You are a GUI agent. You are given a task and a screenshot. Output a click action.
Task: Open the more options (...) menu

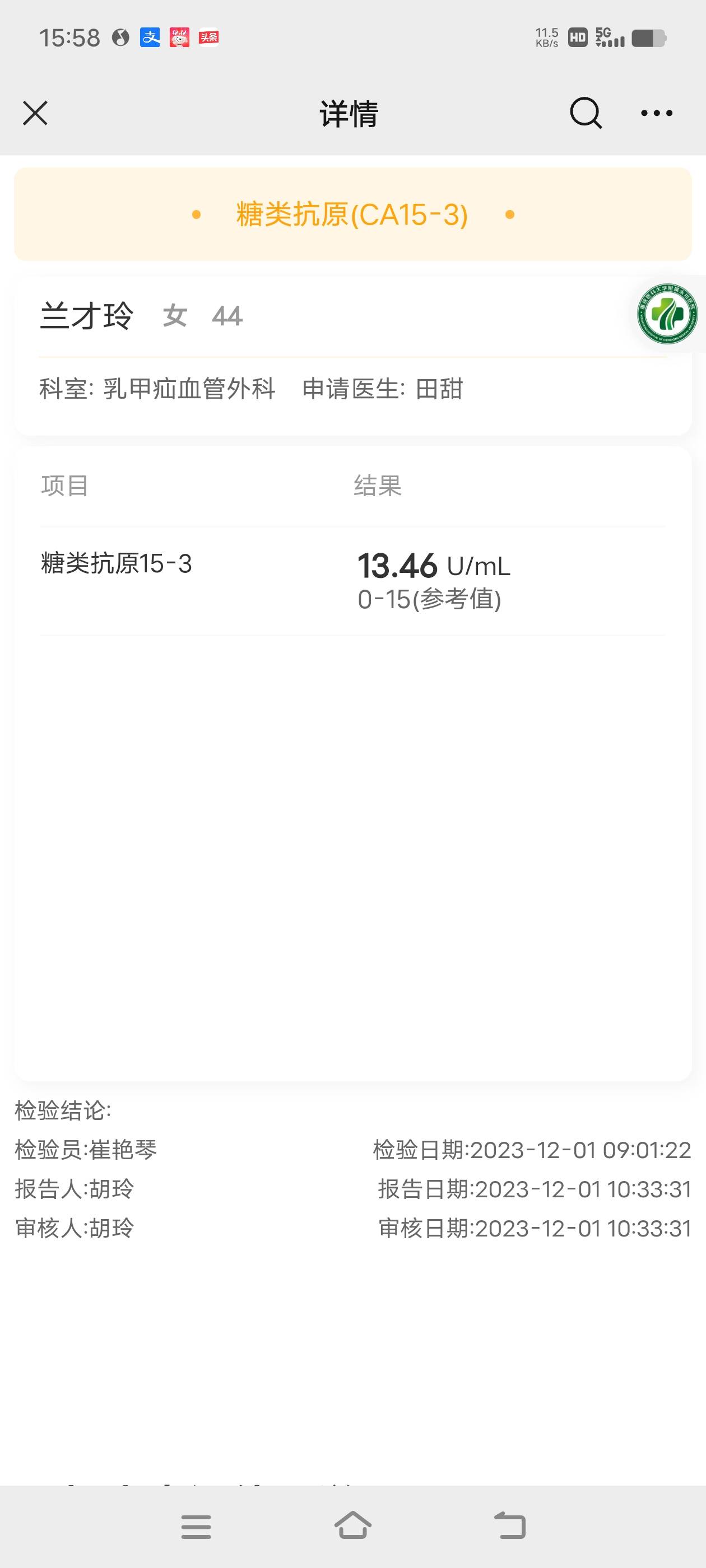(x=656, y=113)
